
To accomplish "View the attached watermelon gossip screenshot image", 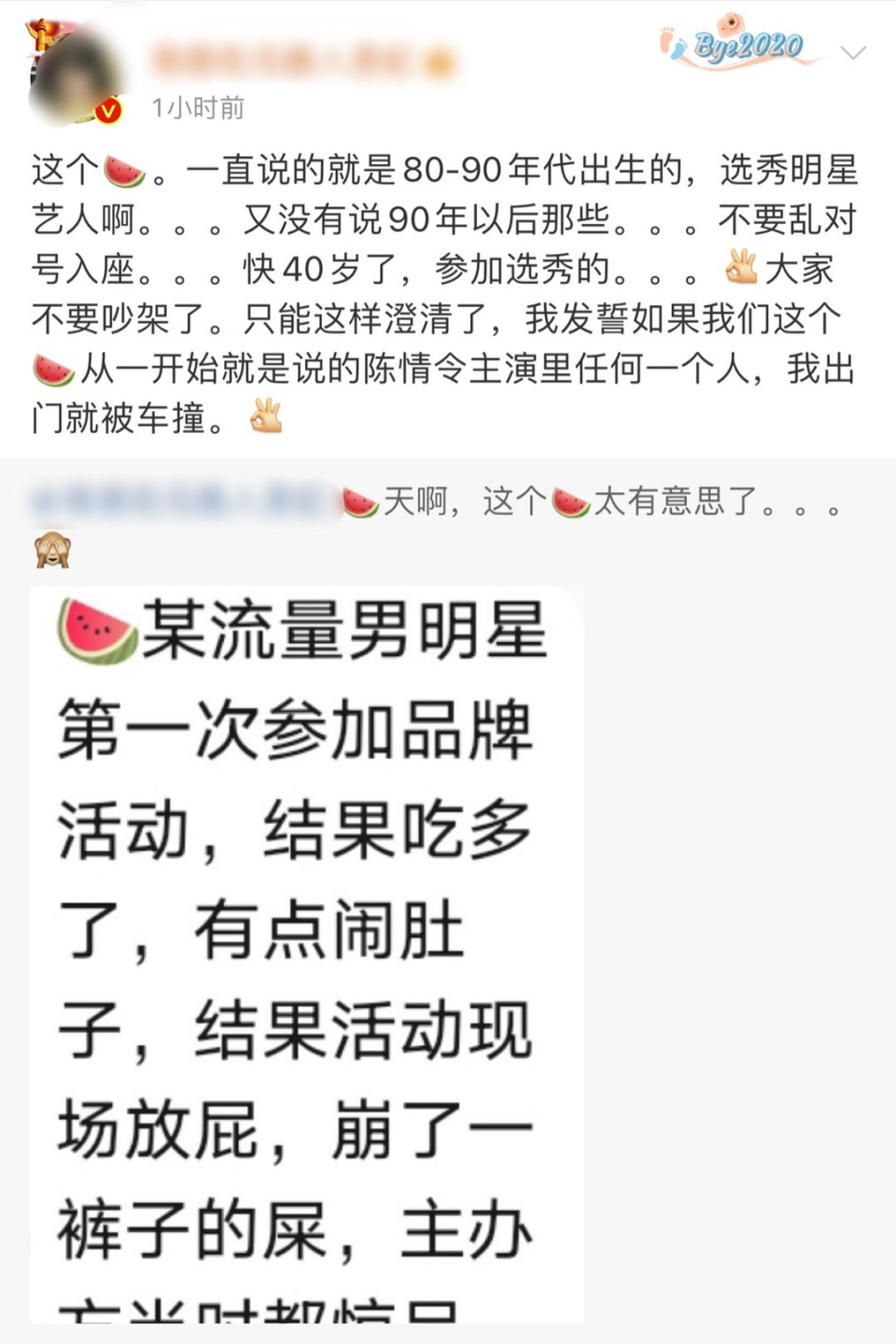I will pos(306,954).
